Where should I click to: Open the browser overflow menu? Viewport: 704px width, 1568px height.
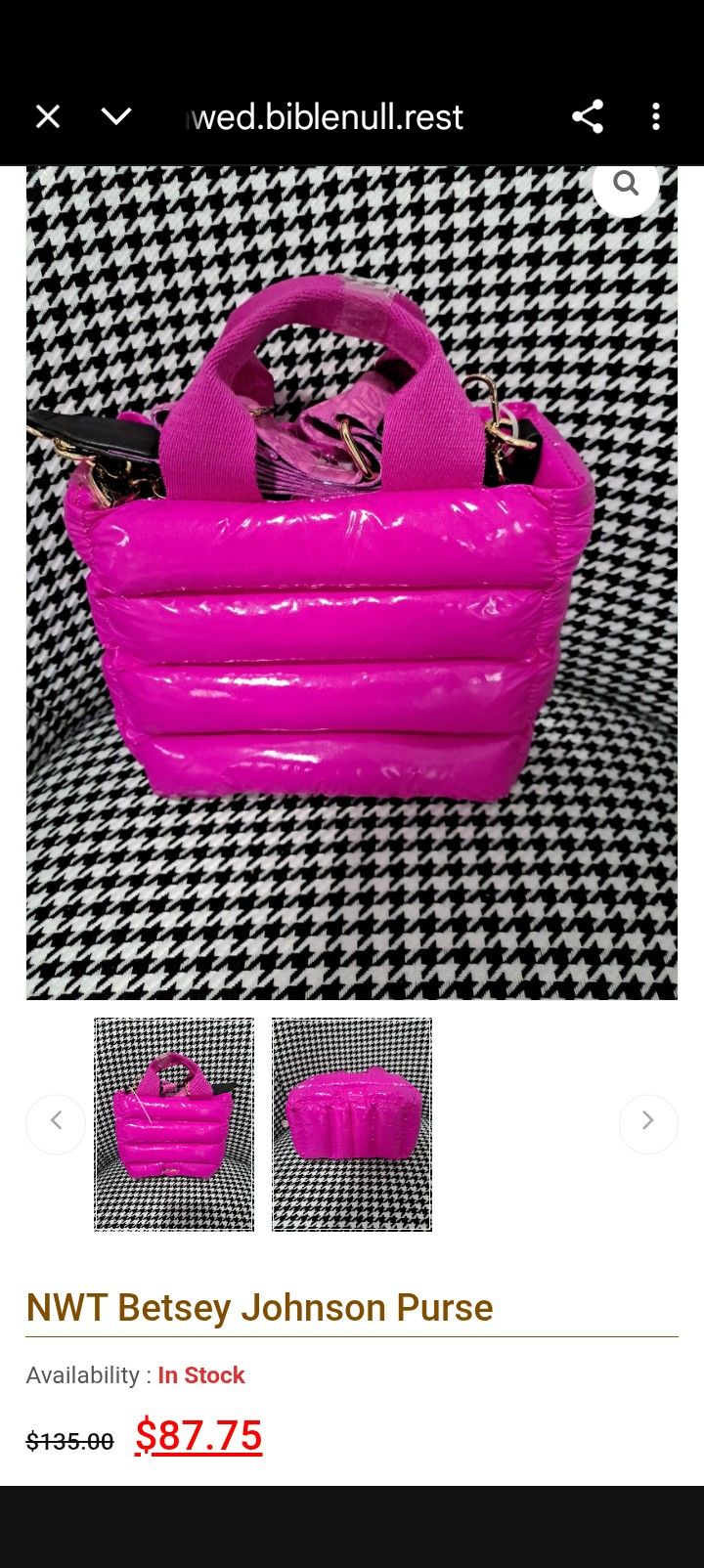(x=656, y=117)
